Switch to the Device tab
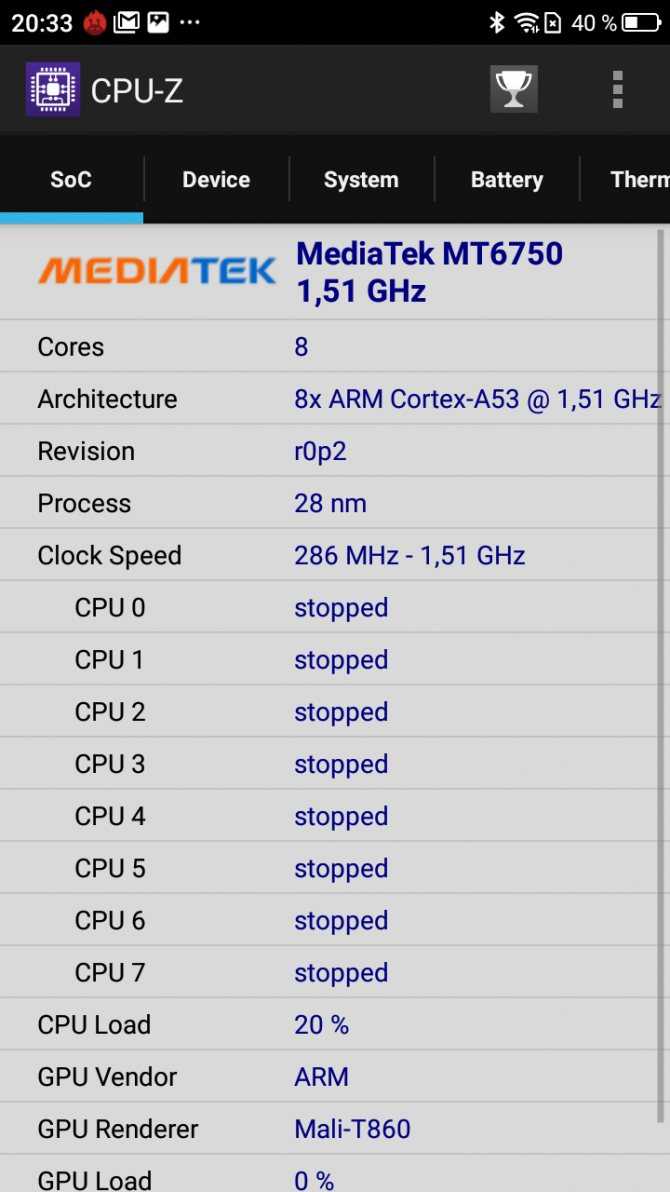 click(216, 180)
